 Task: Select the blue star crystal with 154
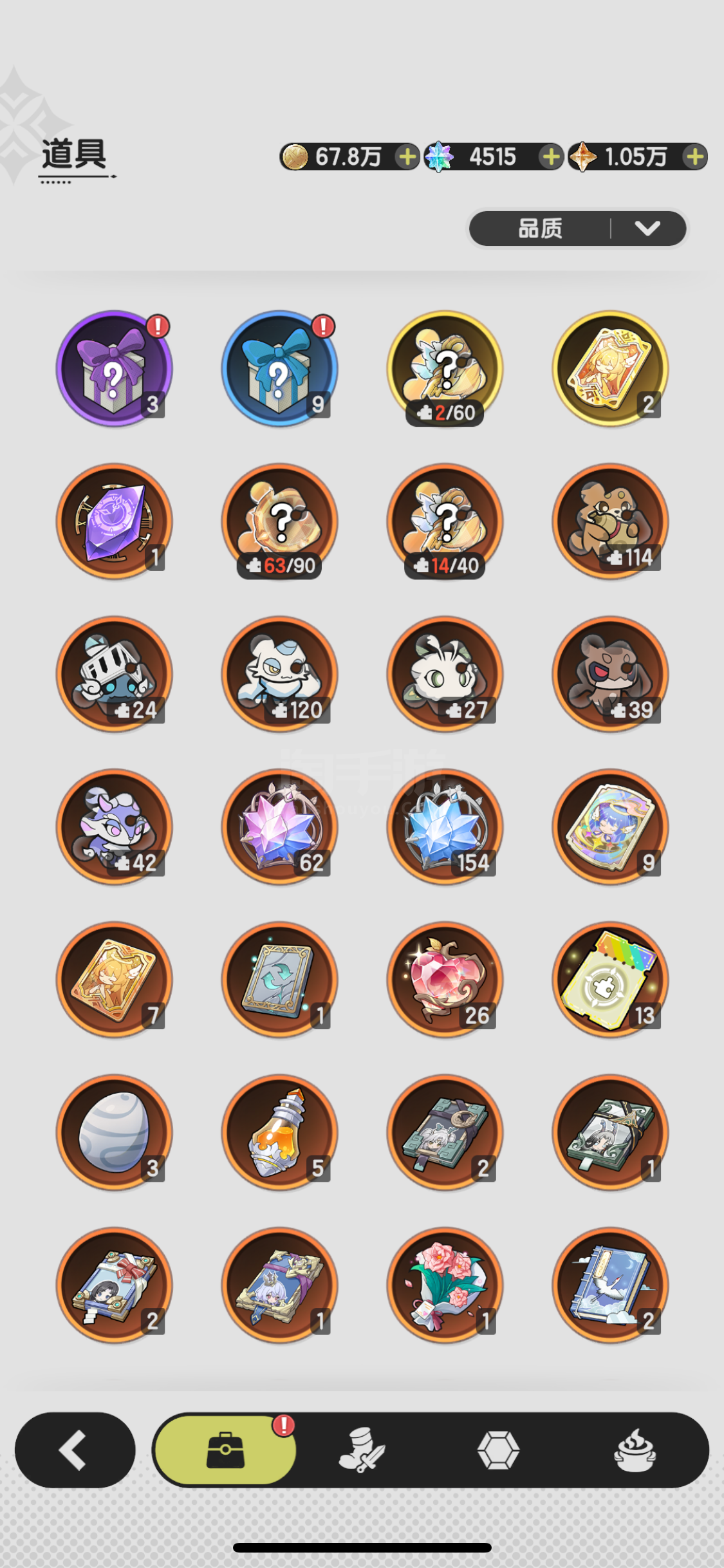tap(445, 826)
